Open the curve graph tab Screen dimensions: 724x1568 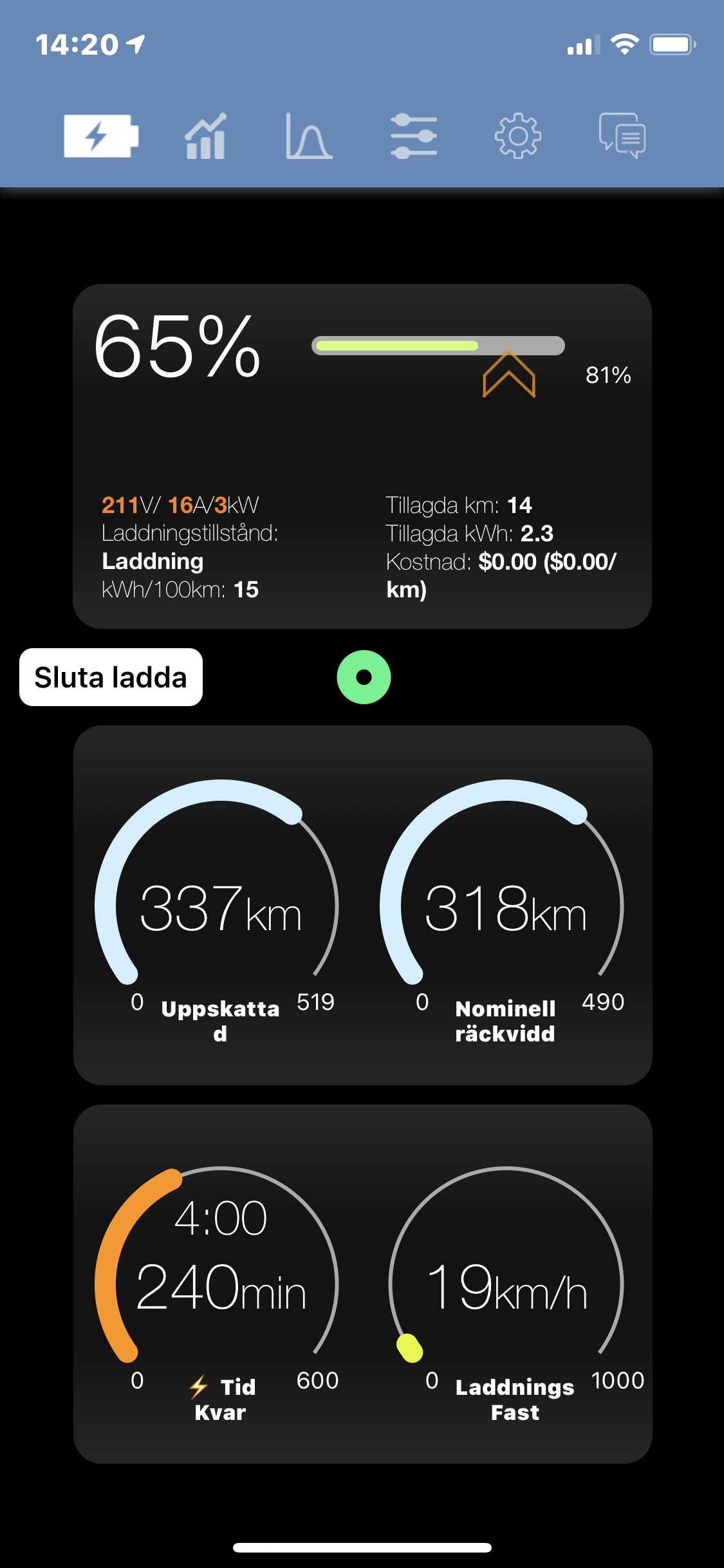[309, 136]
